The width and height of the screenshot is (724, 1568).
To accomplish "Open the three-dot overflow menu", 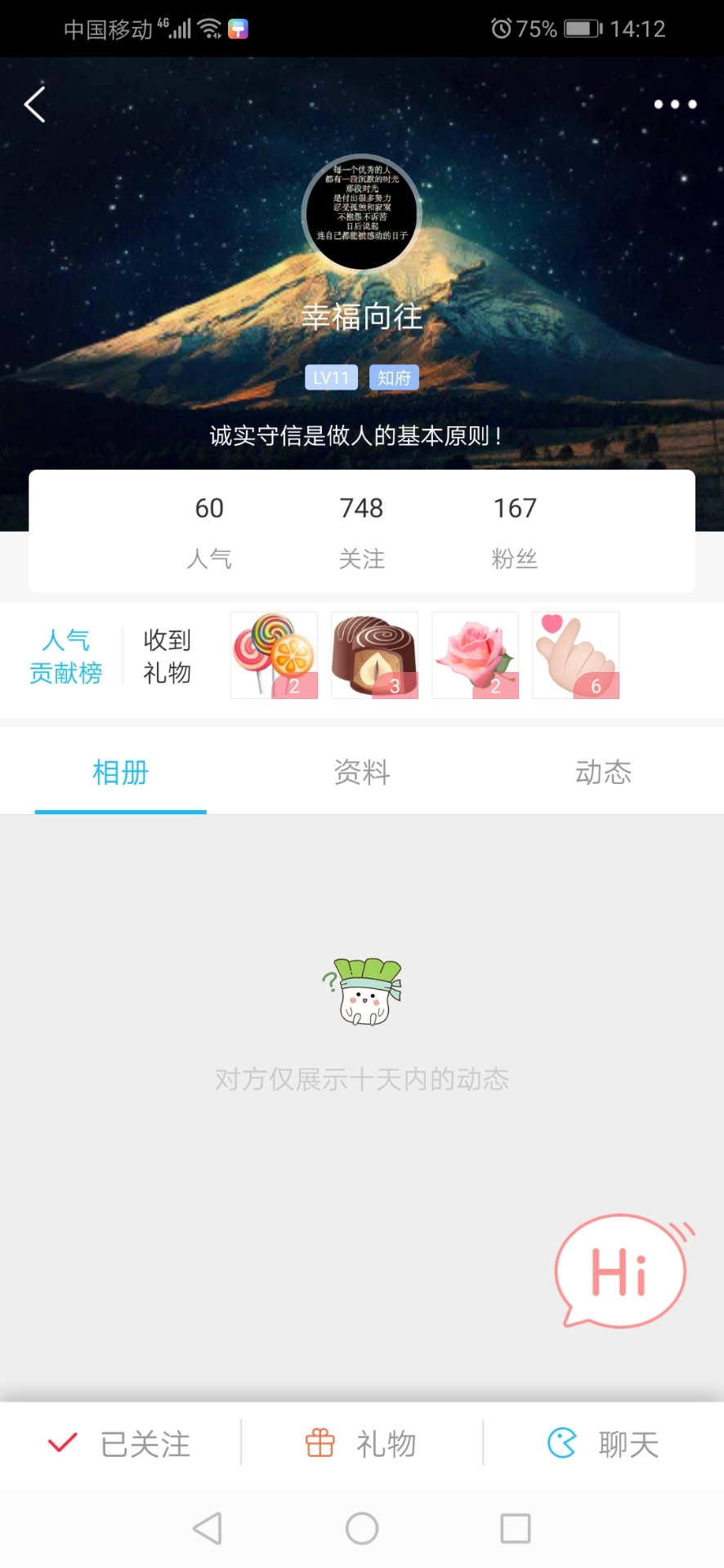I will coord(675,105).
